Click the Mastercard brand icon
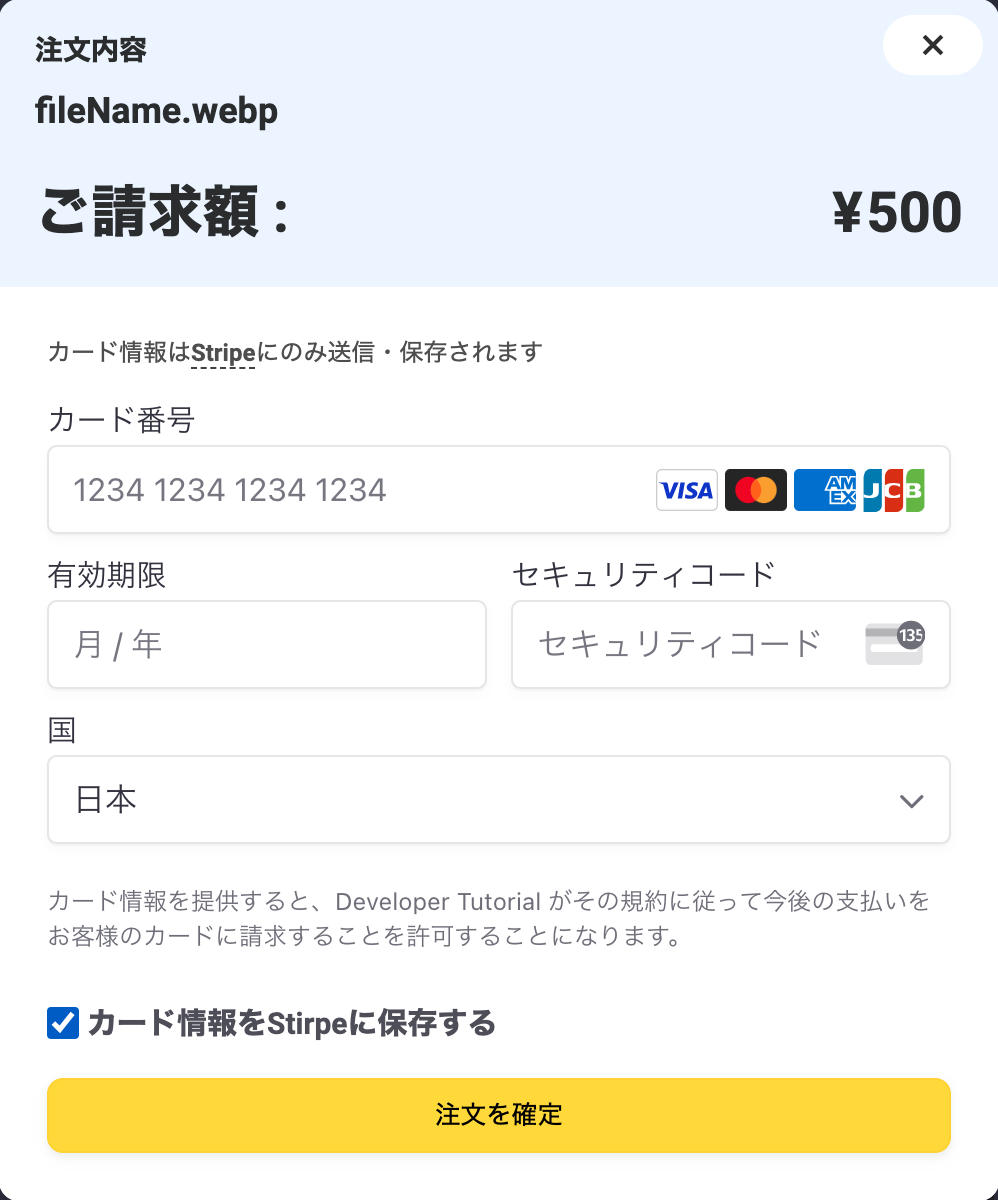 (755, 490)
